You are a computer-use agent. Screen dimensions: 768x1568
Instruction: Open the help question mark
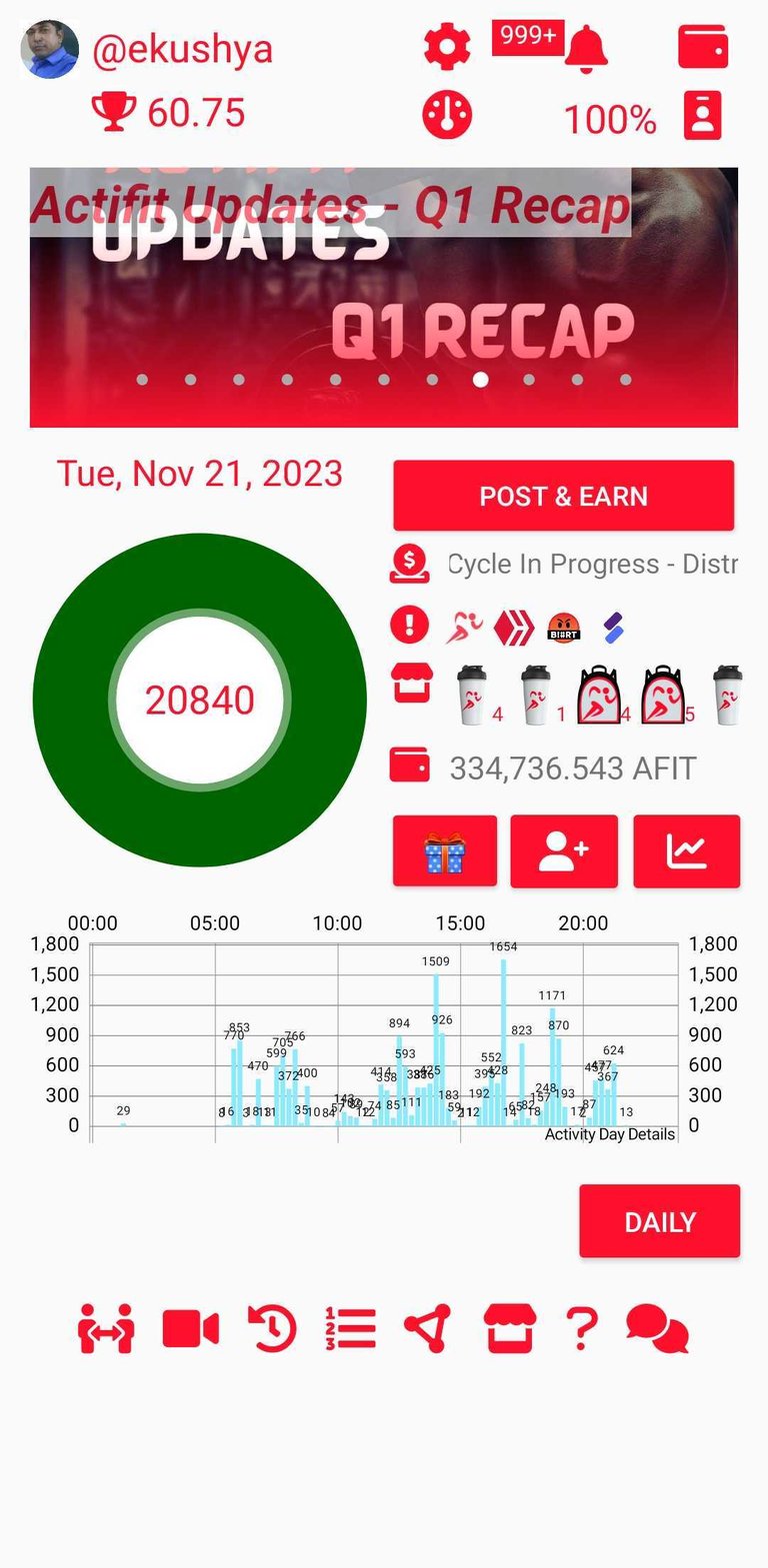(x=581, y=1329)
